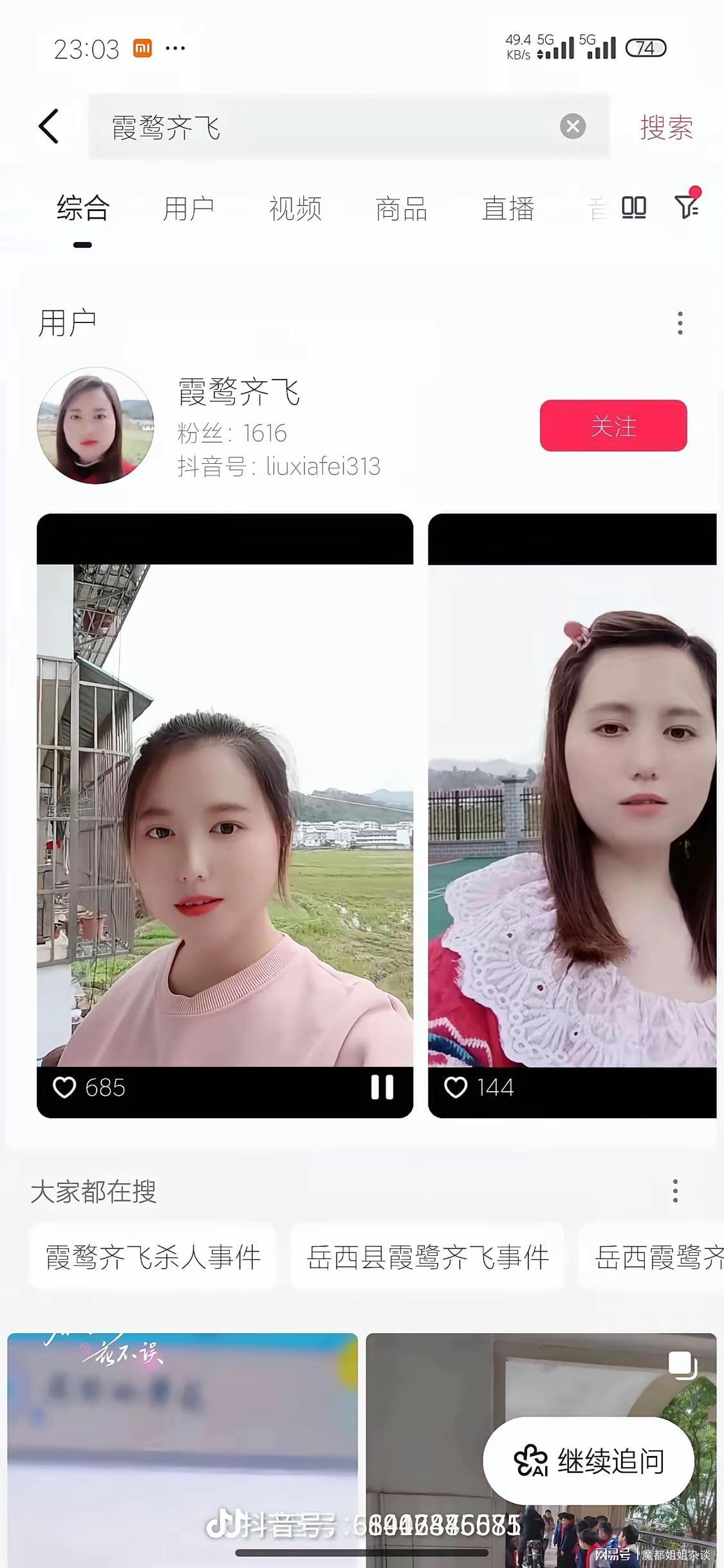Open more options for 大家都在搜

(674, 1191)
